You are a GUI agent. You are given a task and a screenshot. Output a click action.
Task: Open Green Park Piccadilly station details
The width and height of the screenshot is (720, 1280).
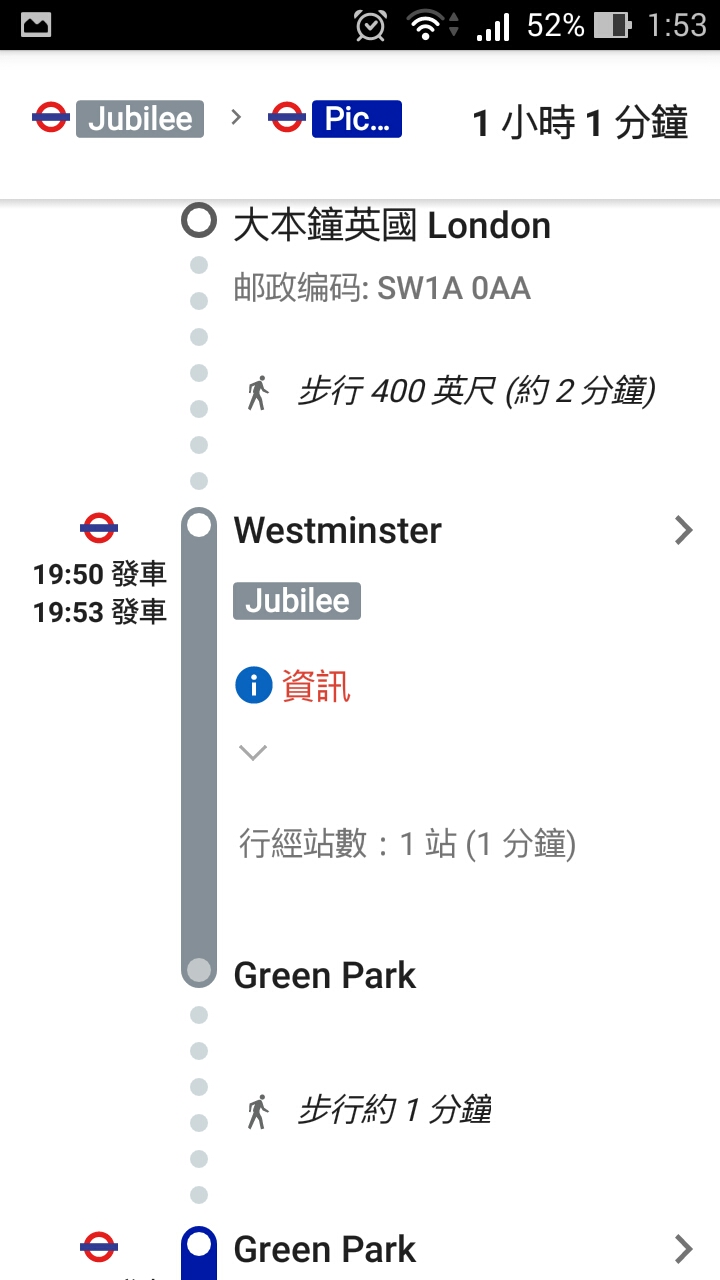pyautogui.click(x=682, y=1249)
